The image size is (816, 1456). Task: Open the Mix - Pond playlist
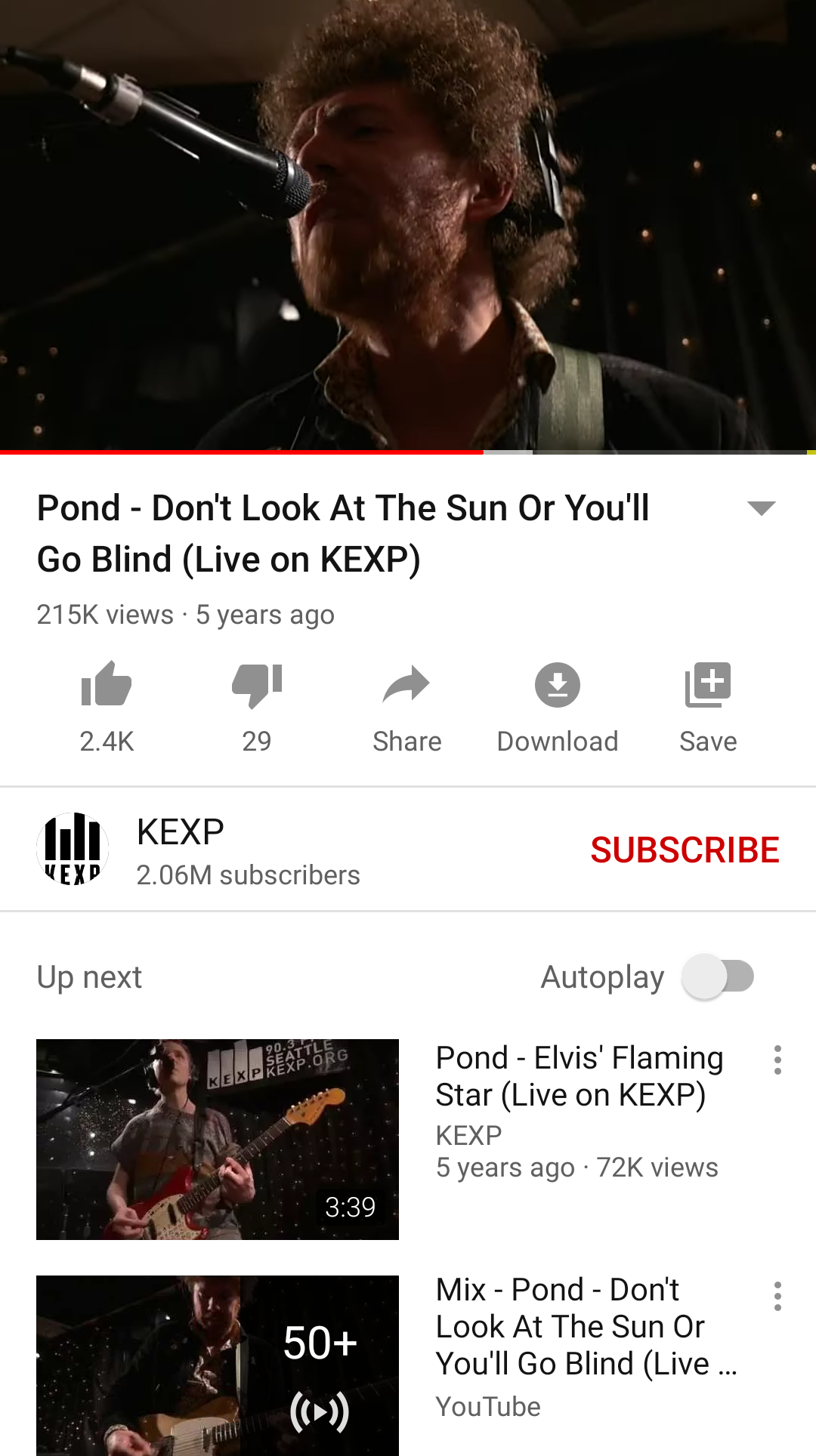[x=218, y=1365]
